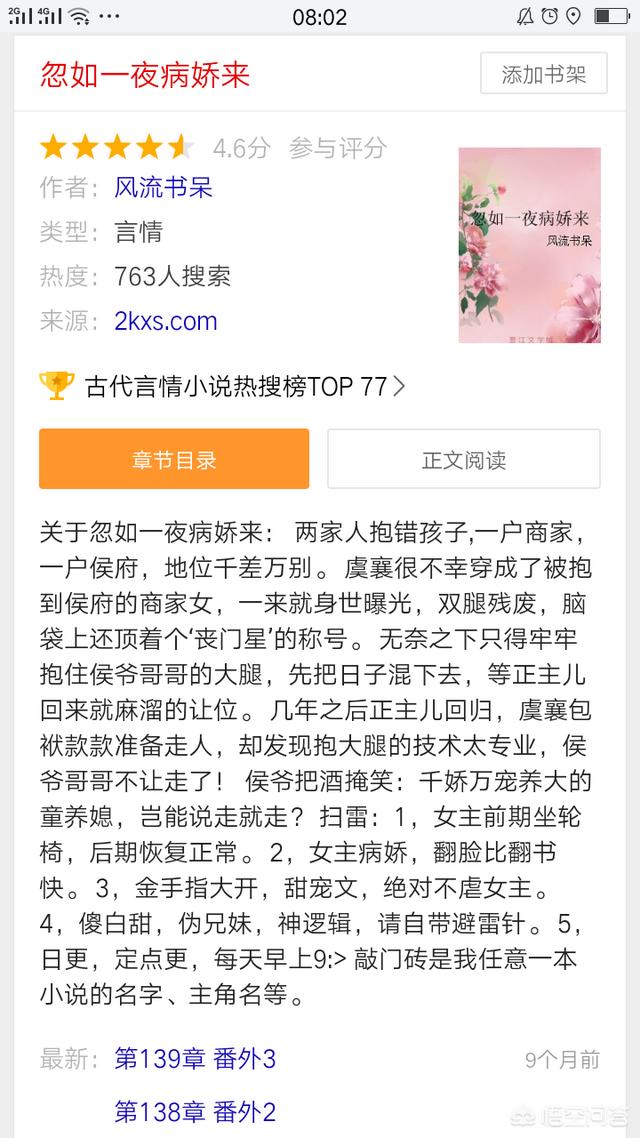Open author link 风流书呆

point(163,187)
